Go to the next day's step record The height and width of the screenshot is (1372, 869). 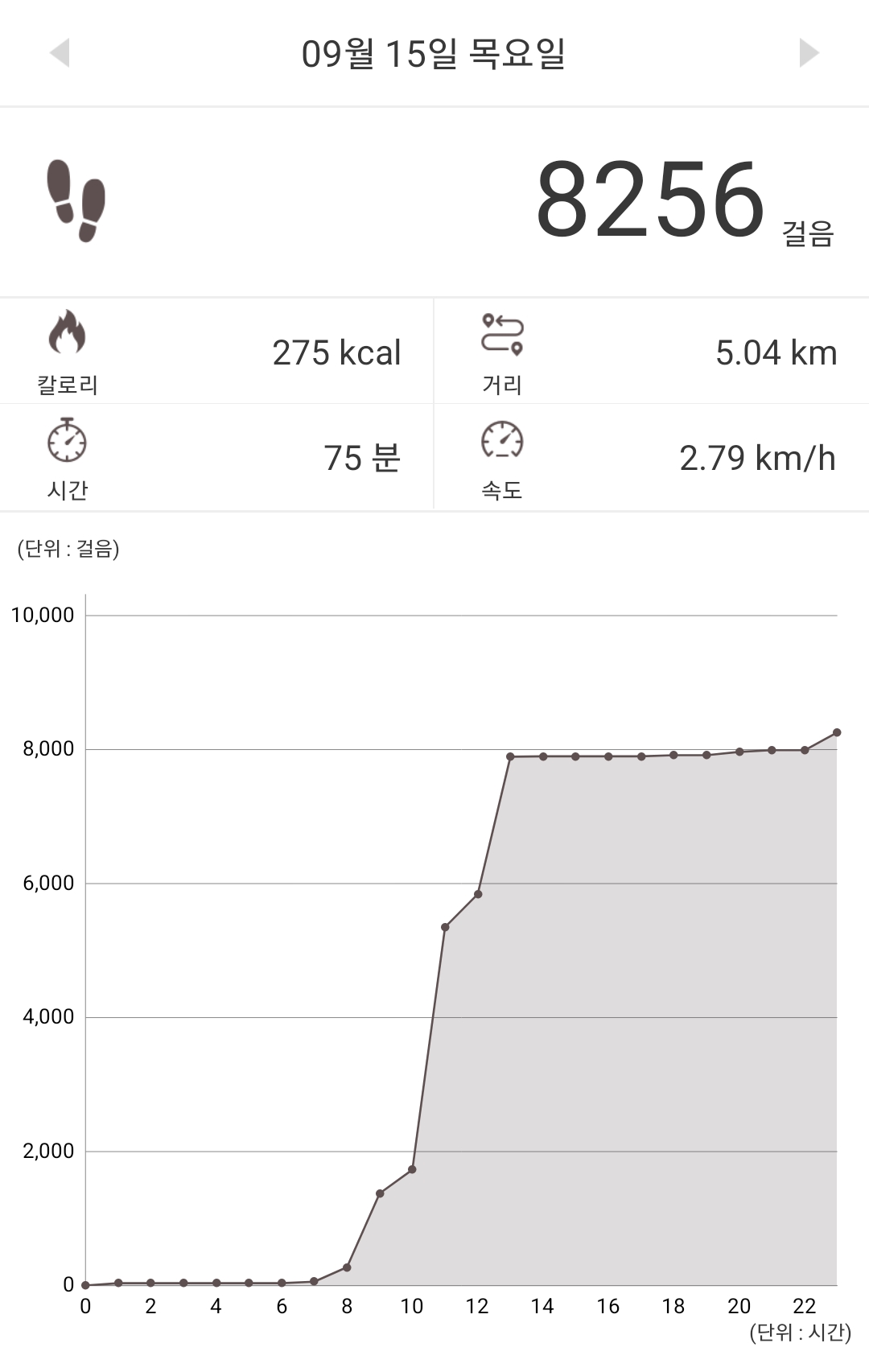click(x=808, y=53)
